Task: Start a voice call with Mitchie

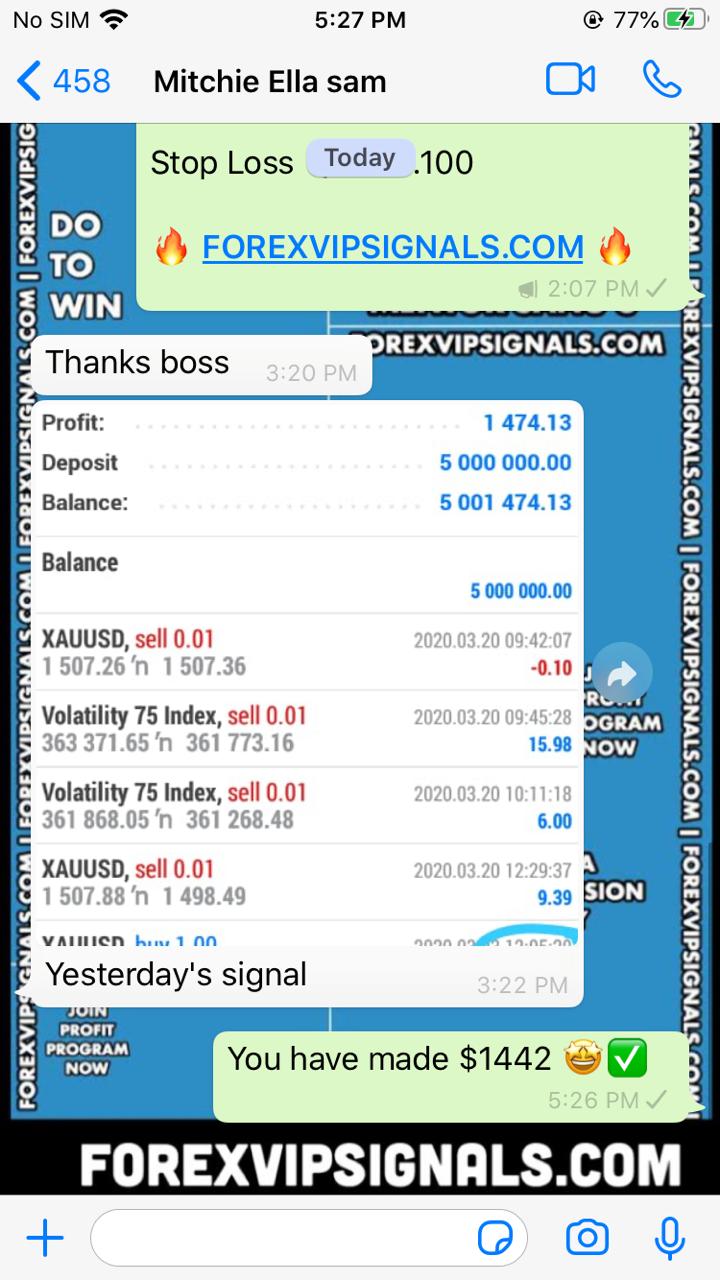Action: coord(662,81)
